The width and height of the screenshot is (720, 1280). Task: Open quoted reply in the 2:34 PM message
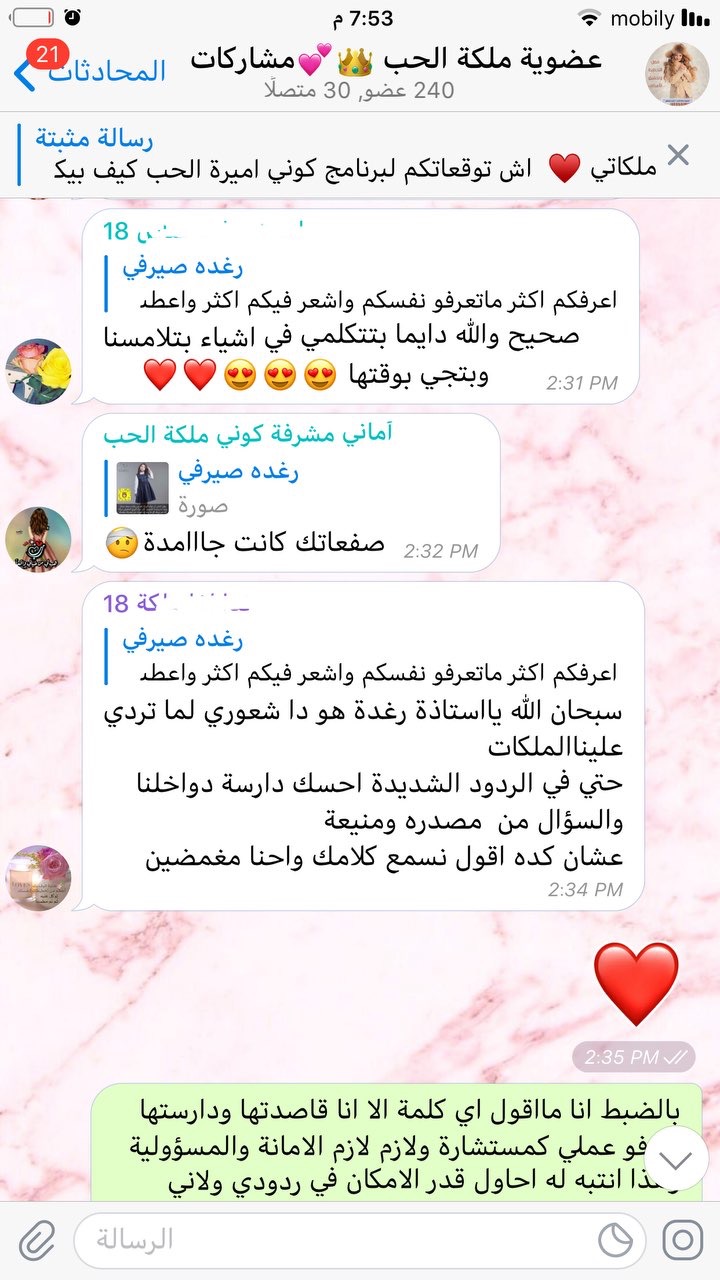pos(370,656)
